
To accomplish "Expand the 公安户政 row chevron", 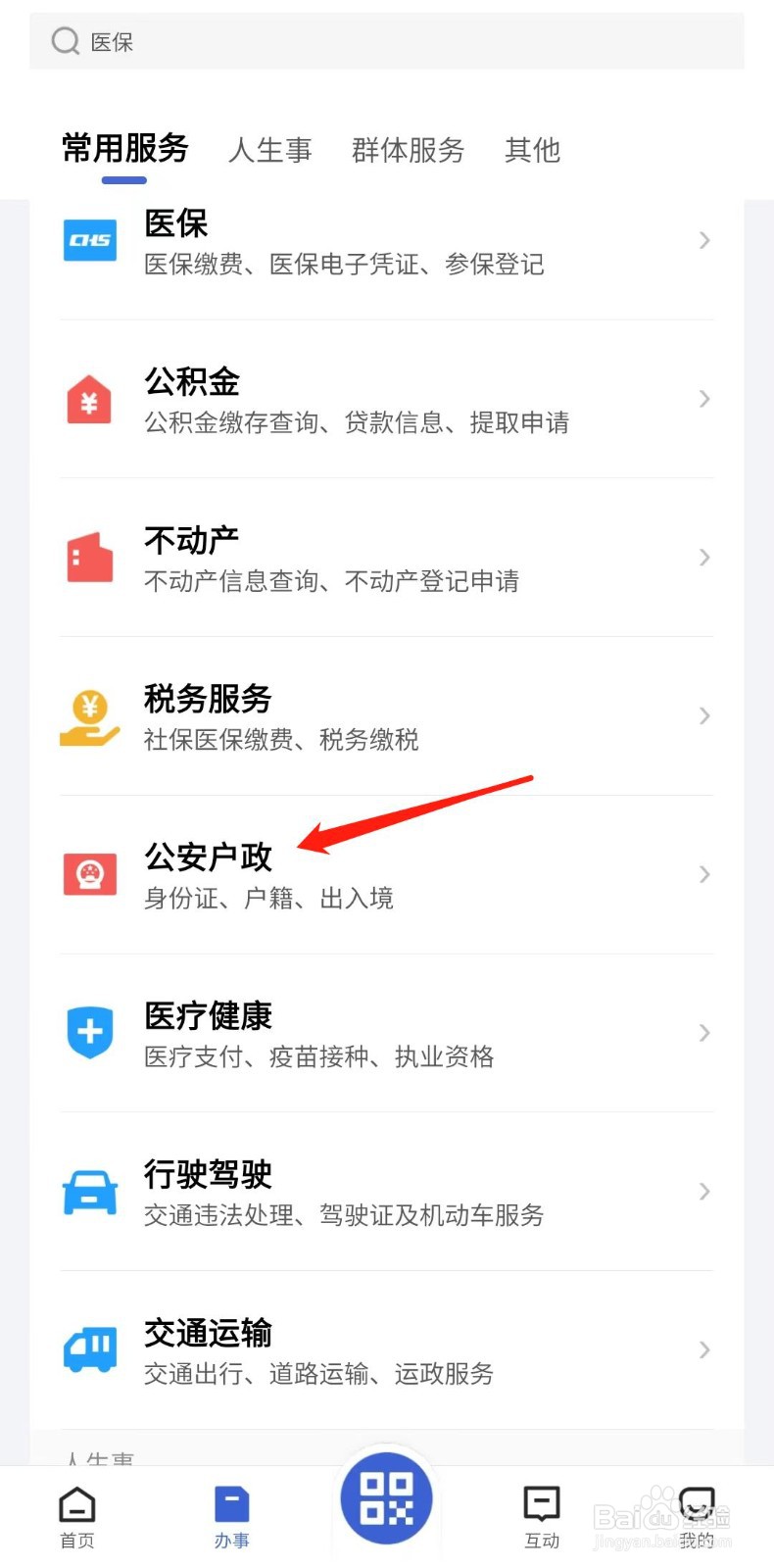I will pyautogui.click(x=704, y=873).
